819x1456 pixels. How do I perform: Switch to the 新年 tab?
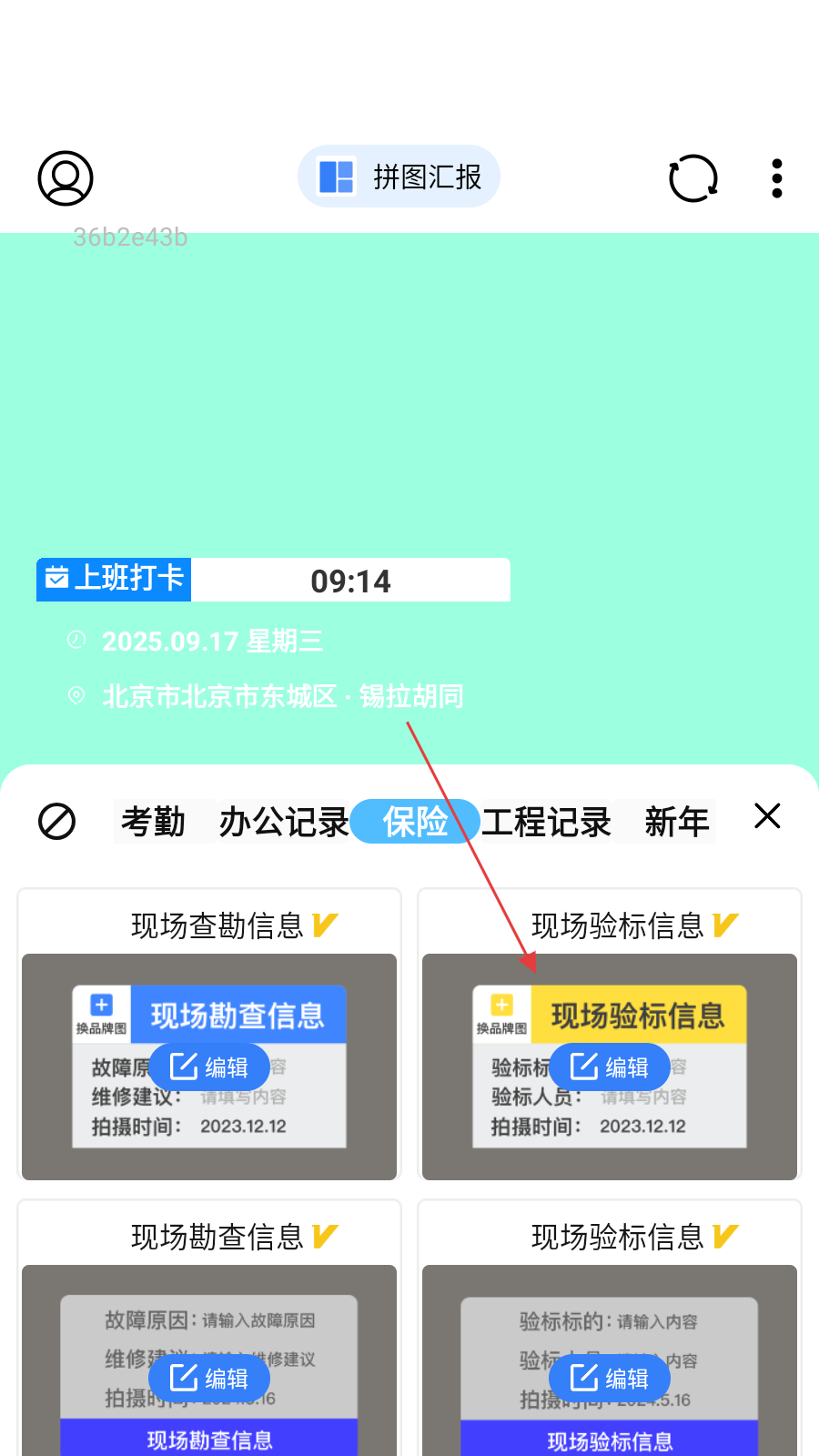pos(676,822)
